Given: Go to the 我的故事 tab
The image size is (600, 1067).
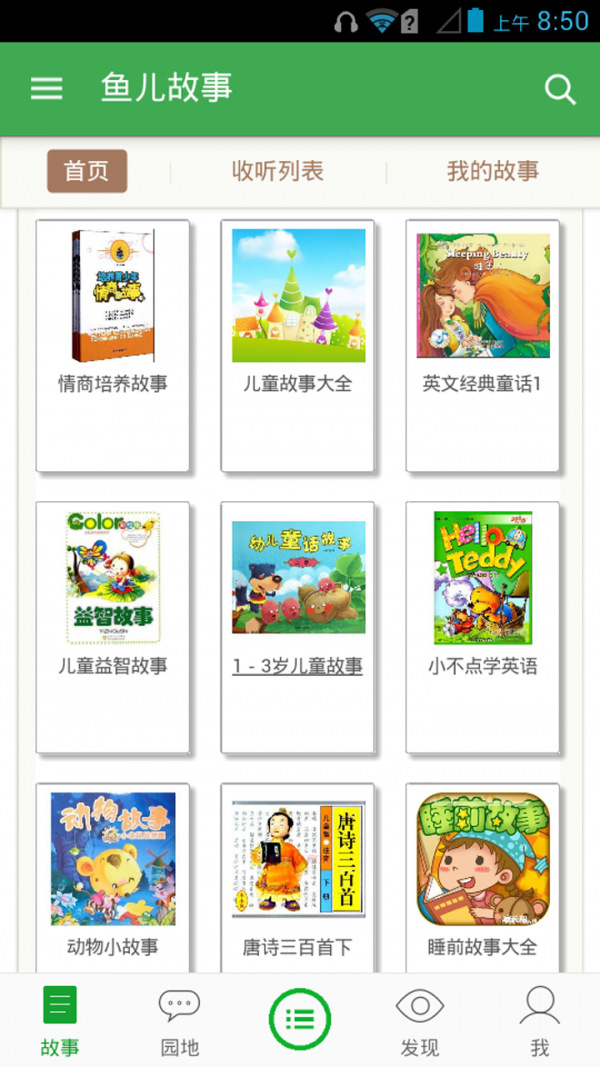Looking at the screenshot, I should (x=492, y=171).
